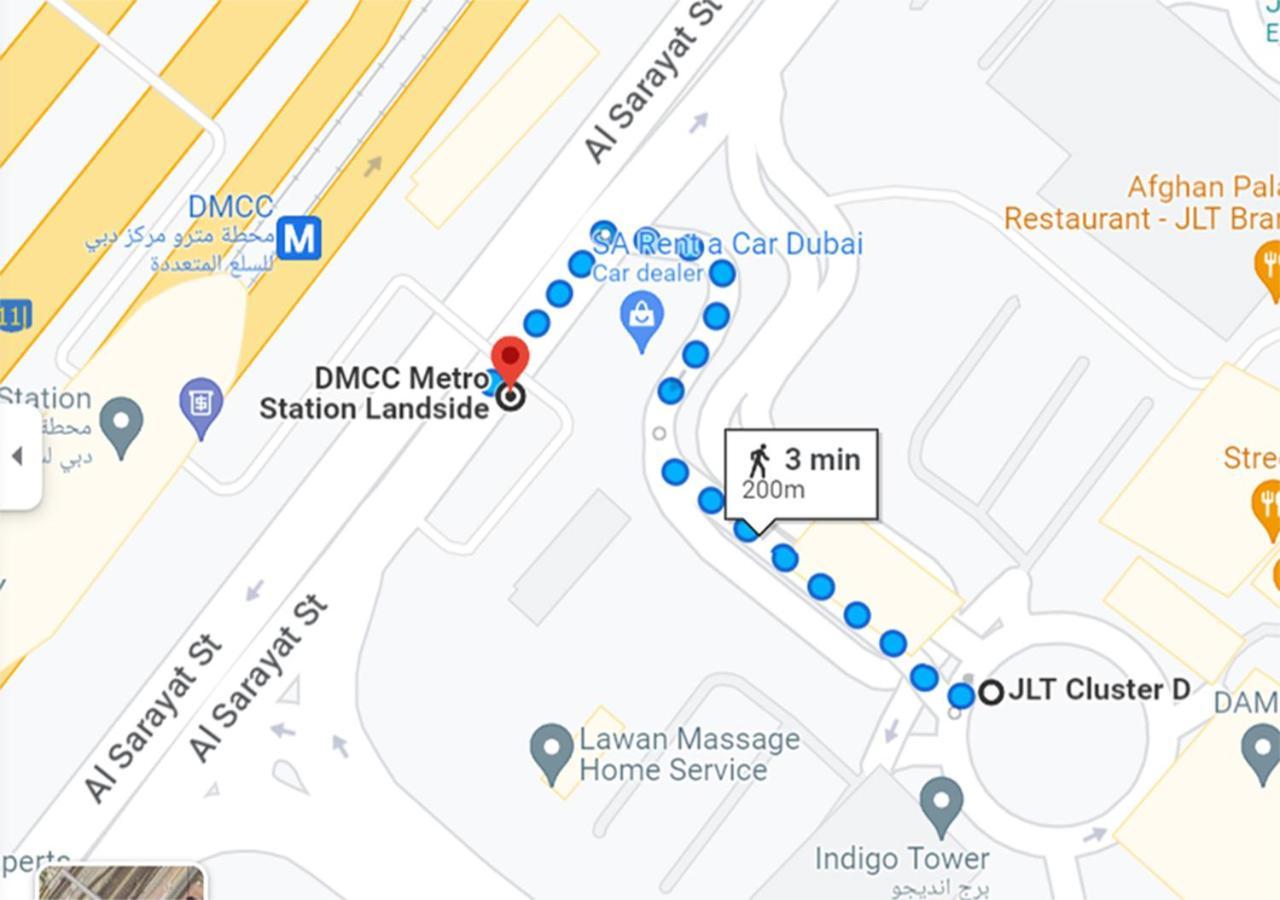Tap the 3 min walking route label

(801, 474)
